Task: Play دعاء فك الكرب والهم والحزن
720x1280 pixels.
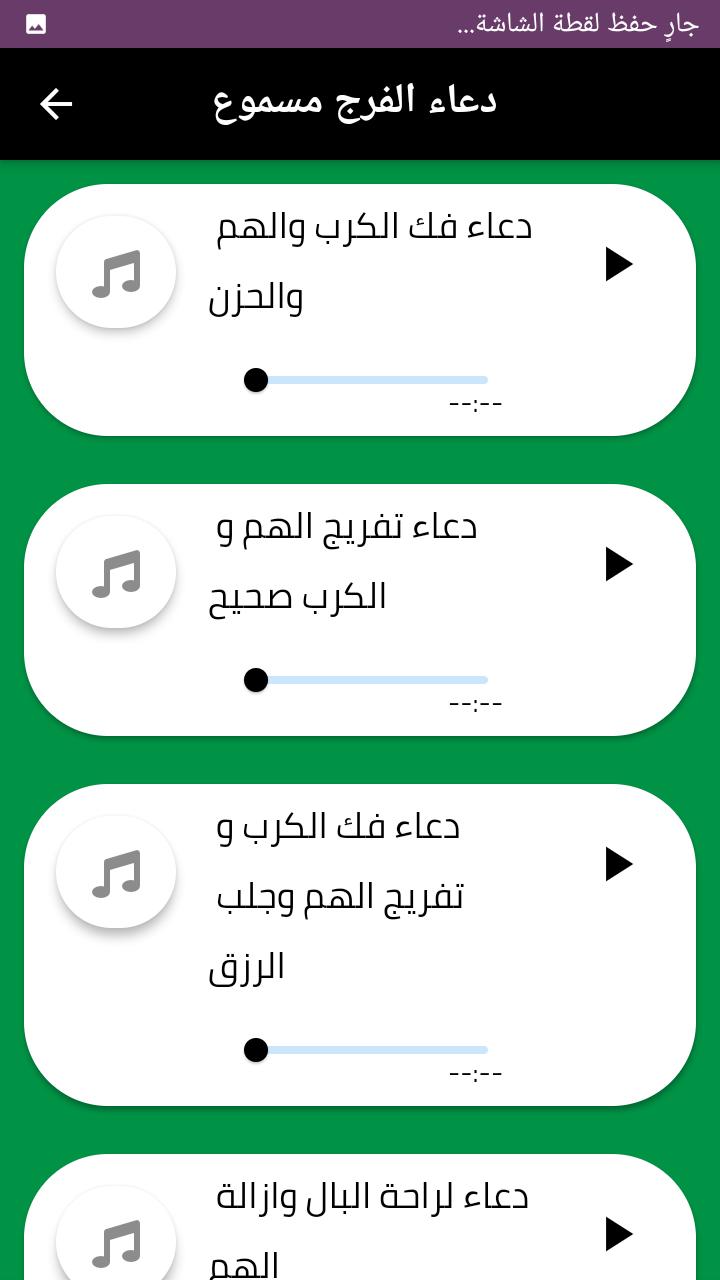Action: click(618, 264)
